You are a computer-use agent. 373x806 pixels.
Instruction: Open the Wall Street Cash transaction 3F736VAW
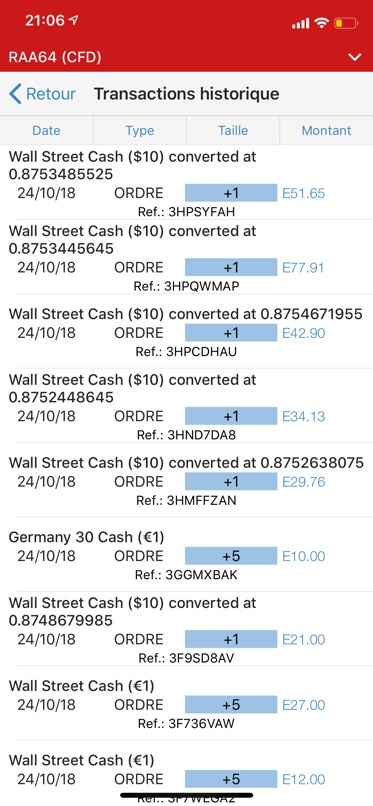click(186, 703)
